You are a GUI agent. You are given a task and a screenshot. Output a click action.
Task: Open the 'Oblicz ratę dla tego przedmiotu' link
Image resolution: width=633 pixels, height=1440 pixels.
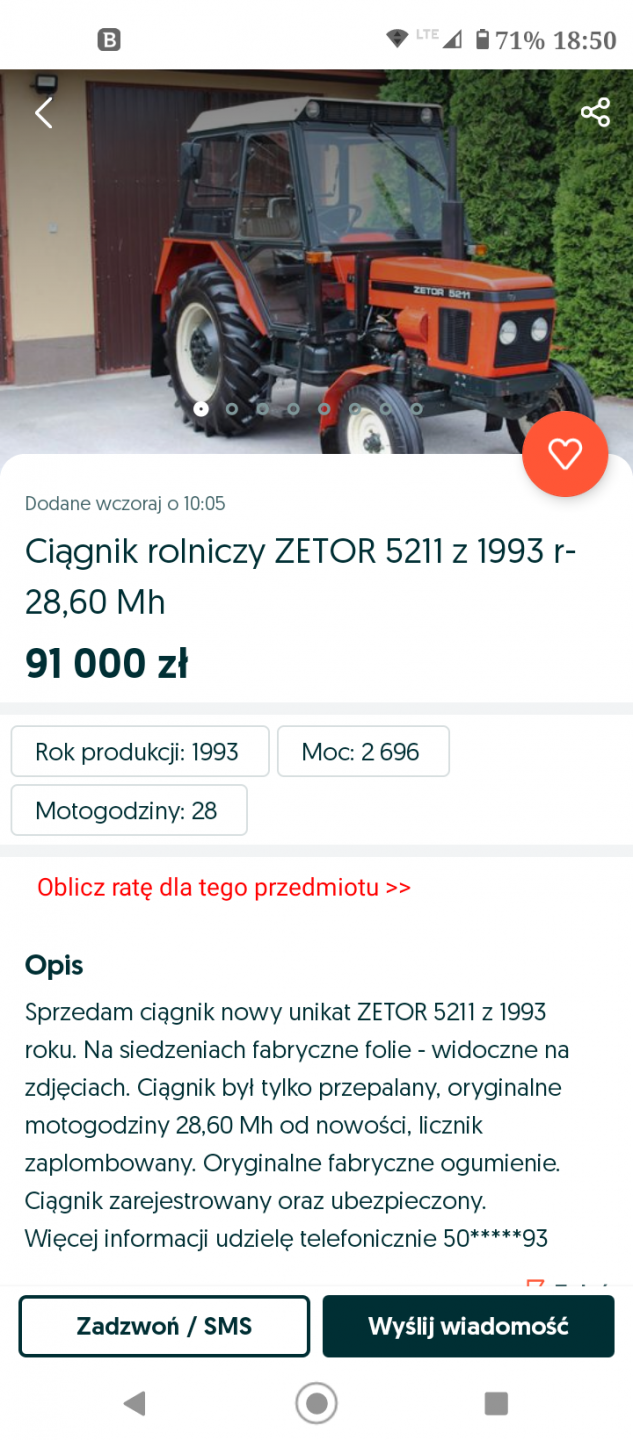point(224,887)
